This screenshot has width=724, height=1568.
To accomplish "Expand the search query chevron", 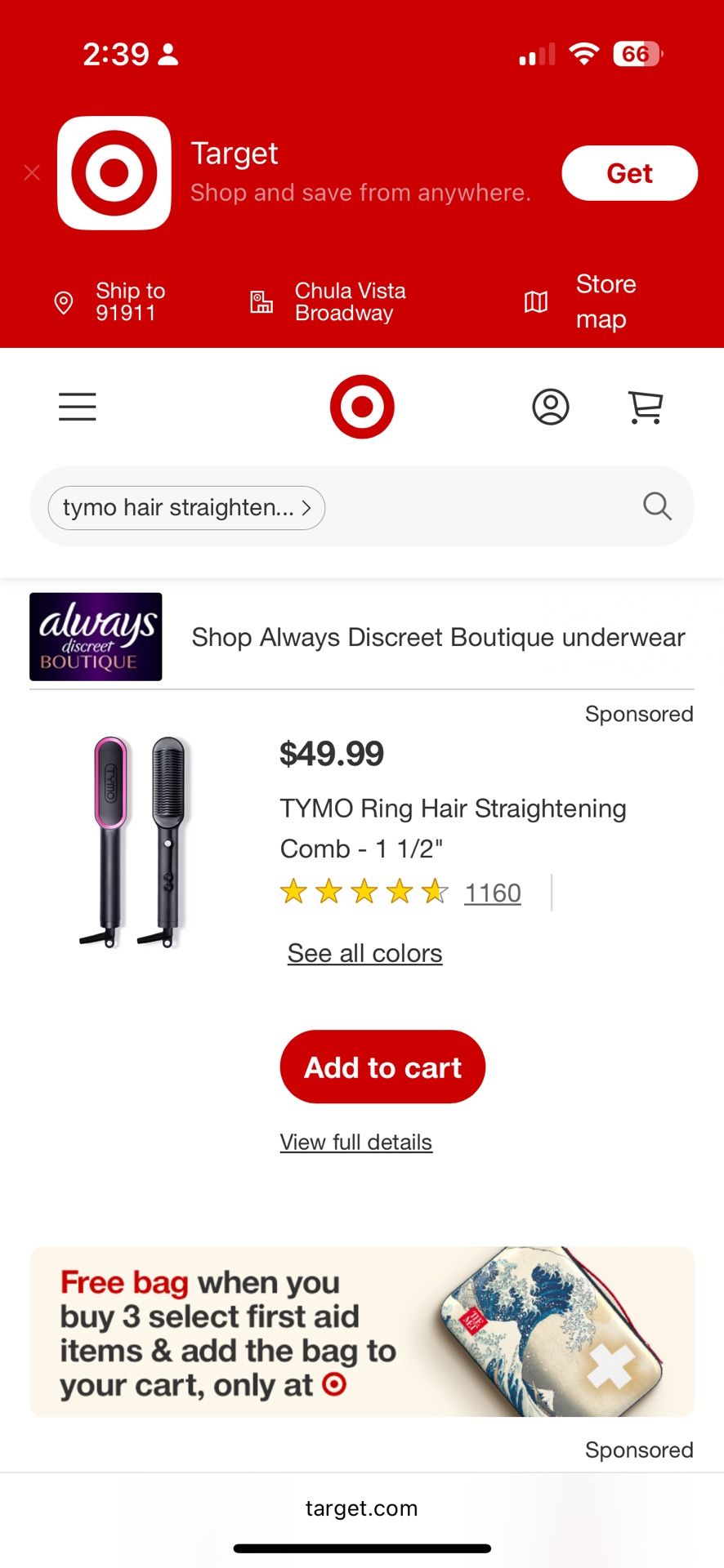I will click(x=306, y=507).
